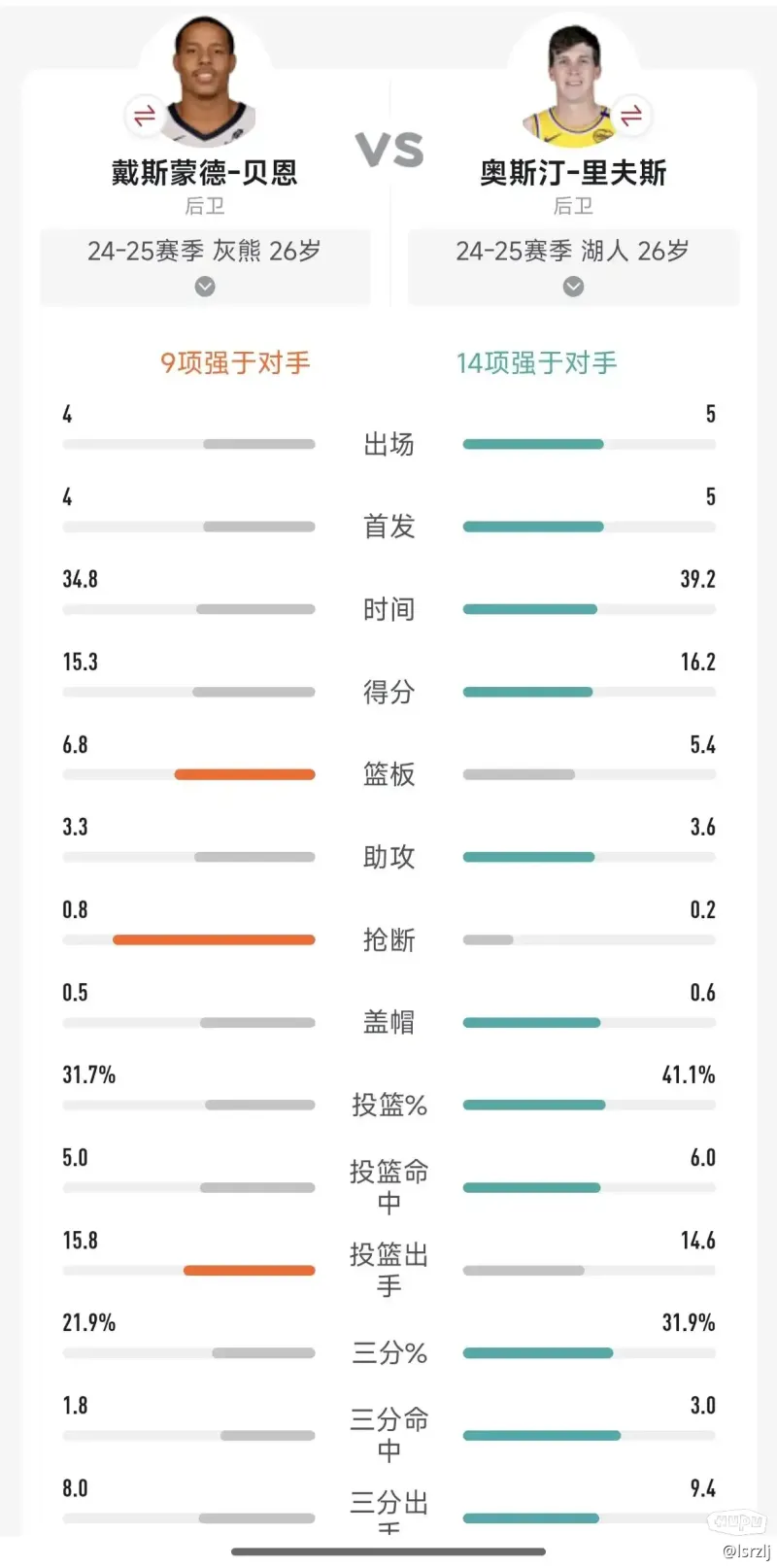
Task: Open the 24-25赛季 湖人 season dropdown
Action: [x=573, y=267]
